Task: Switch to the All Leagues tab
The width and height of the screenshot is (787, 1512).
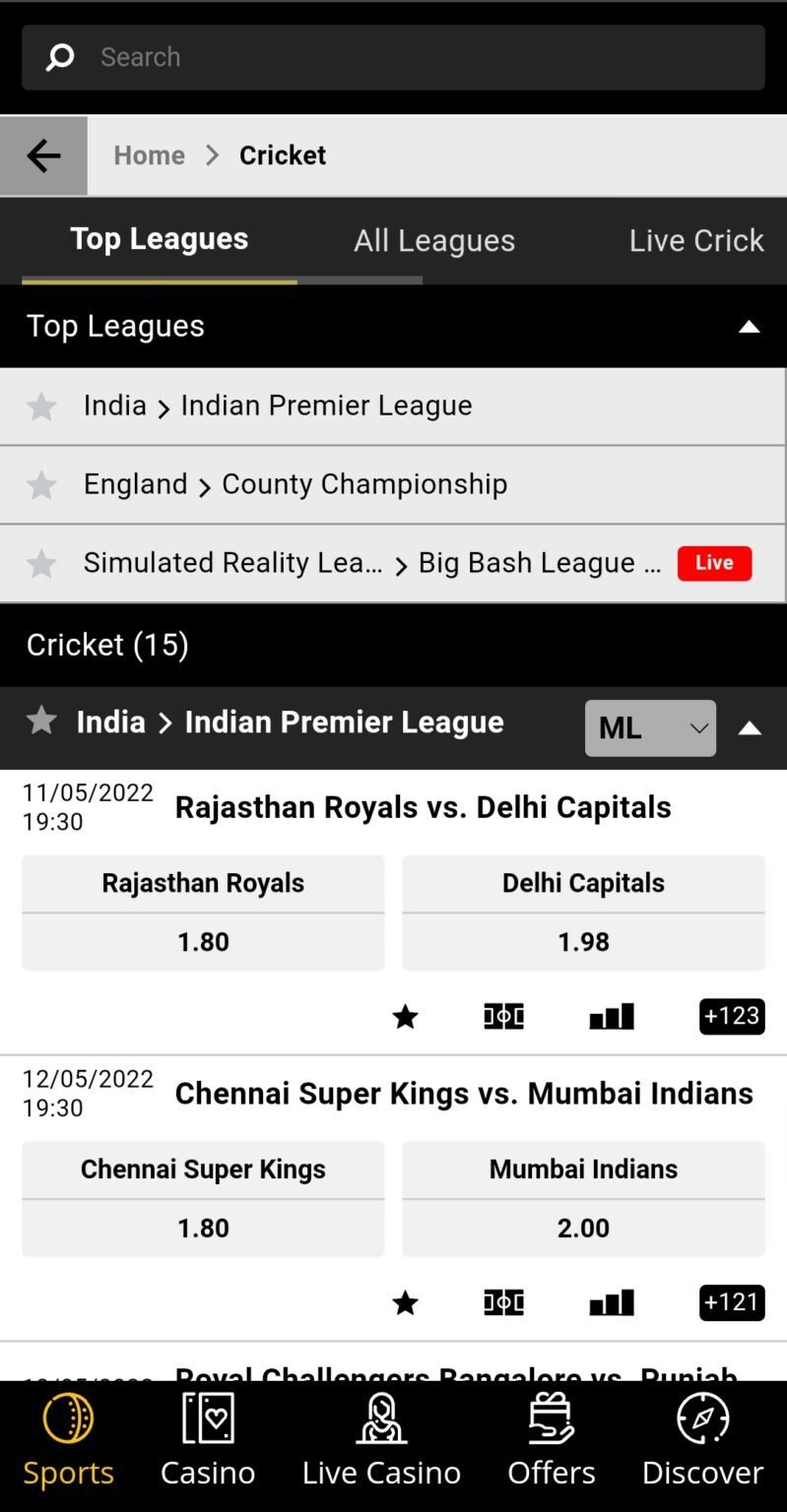Action: (x=434, y=240)
